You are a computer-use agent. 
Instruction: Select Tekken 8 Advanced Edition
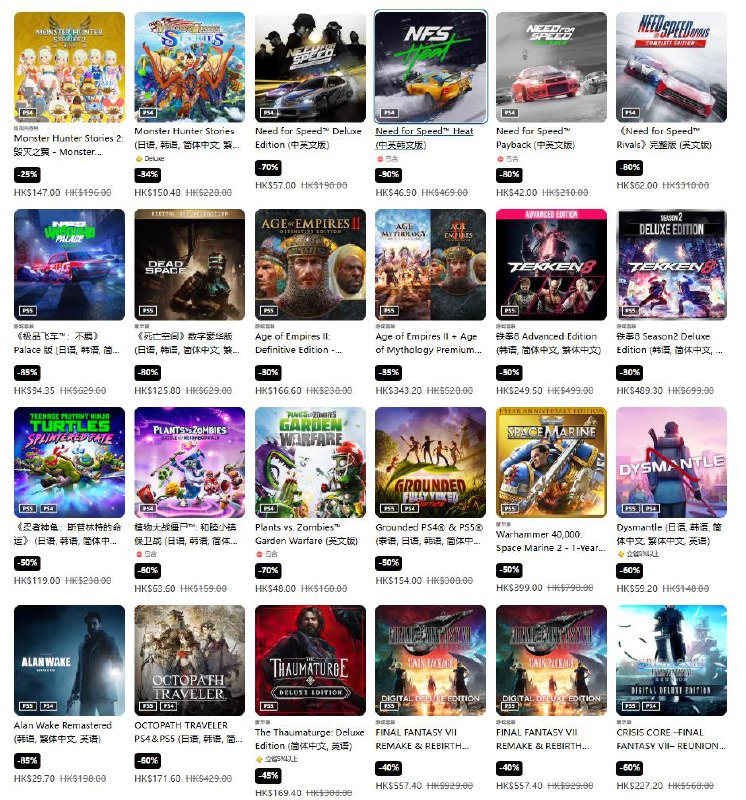click(551, 264)
